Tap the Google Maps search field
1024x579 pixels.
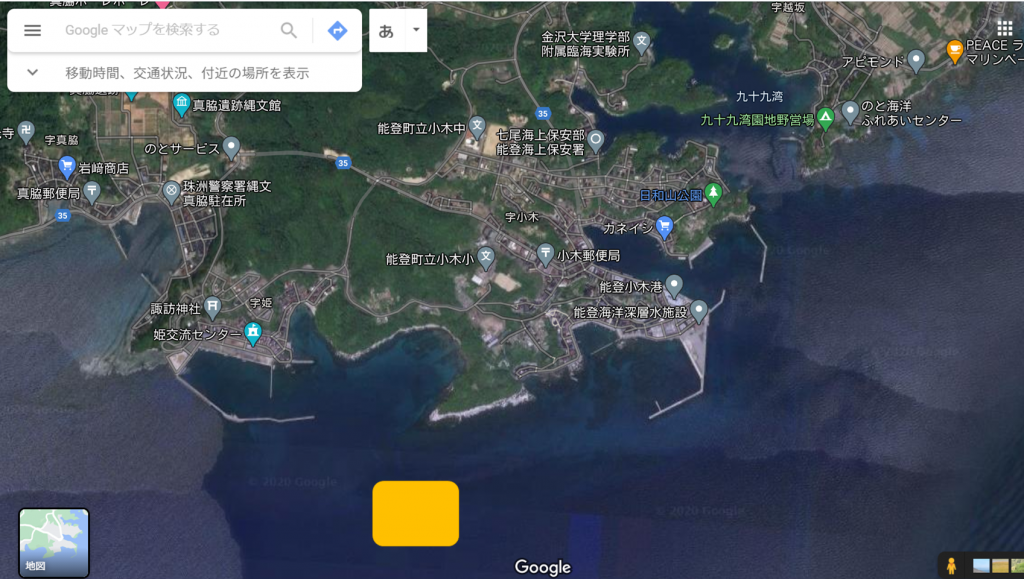(165, 30)
